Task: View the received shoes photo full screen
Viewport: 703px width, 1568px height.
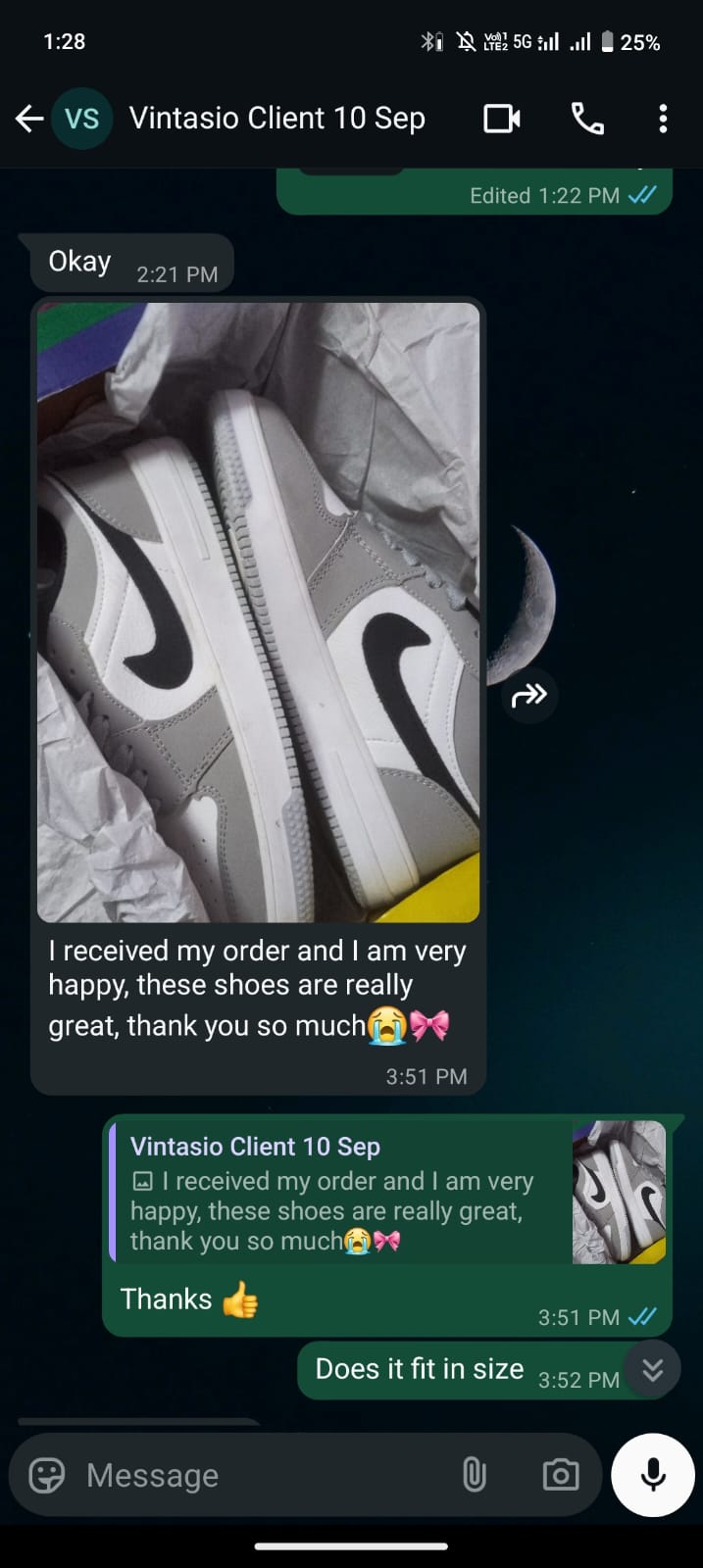Action: [x=259, y=612]
